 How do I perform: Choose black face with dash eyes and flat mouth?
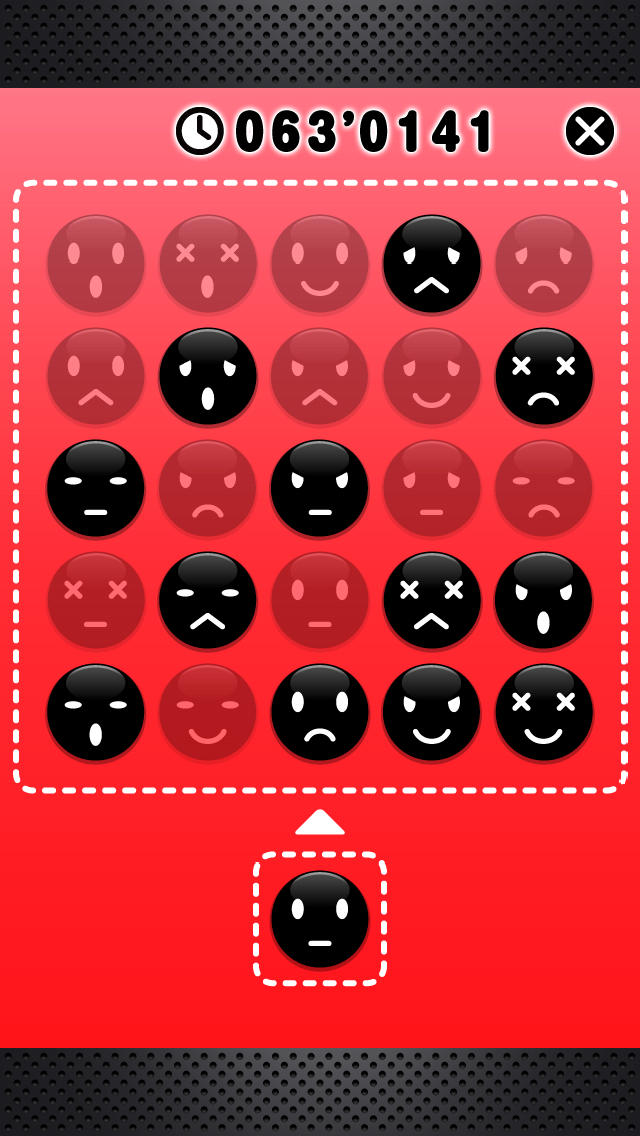click(96, 489)
